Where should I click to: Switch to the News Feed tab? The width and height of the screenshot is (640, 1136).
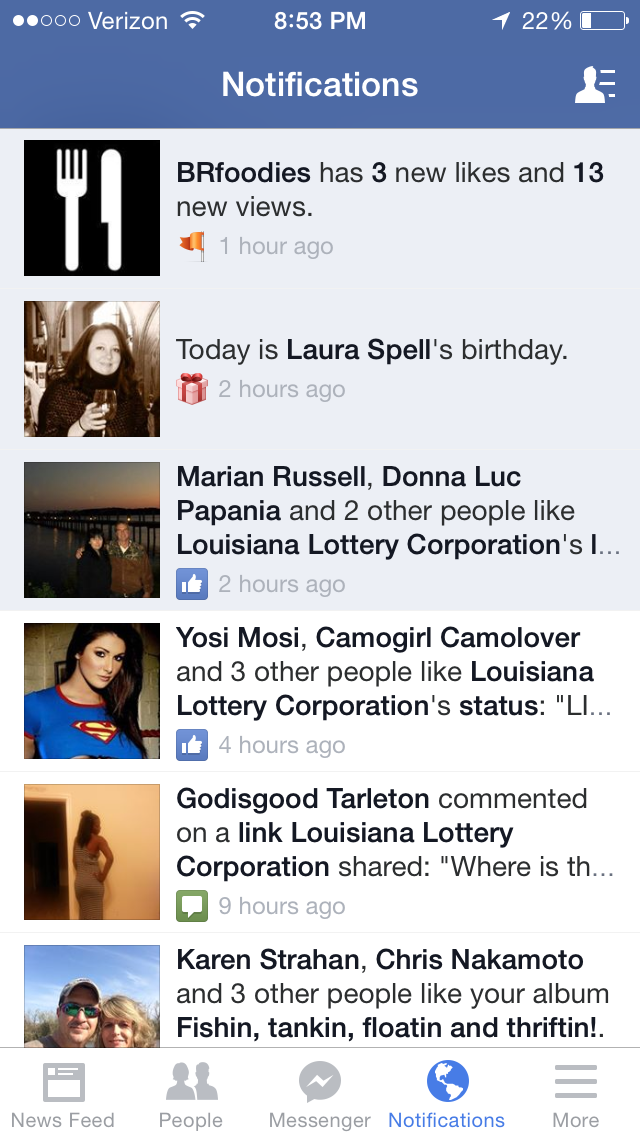(63, 1094)
